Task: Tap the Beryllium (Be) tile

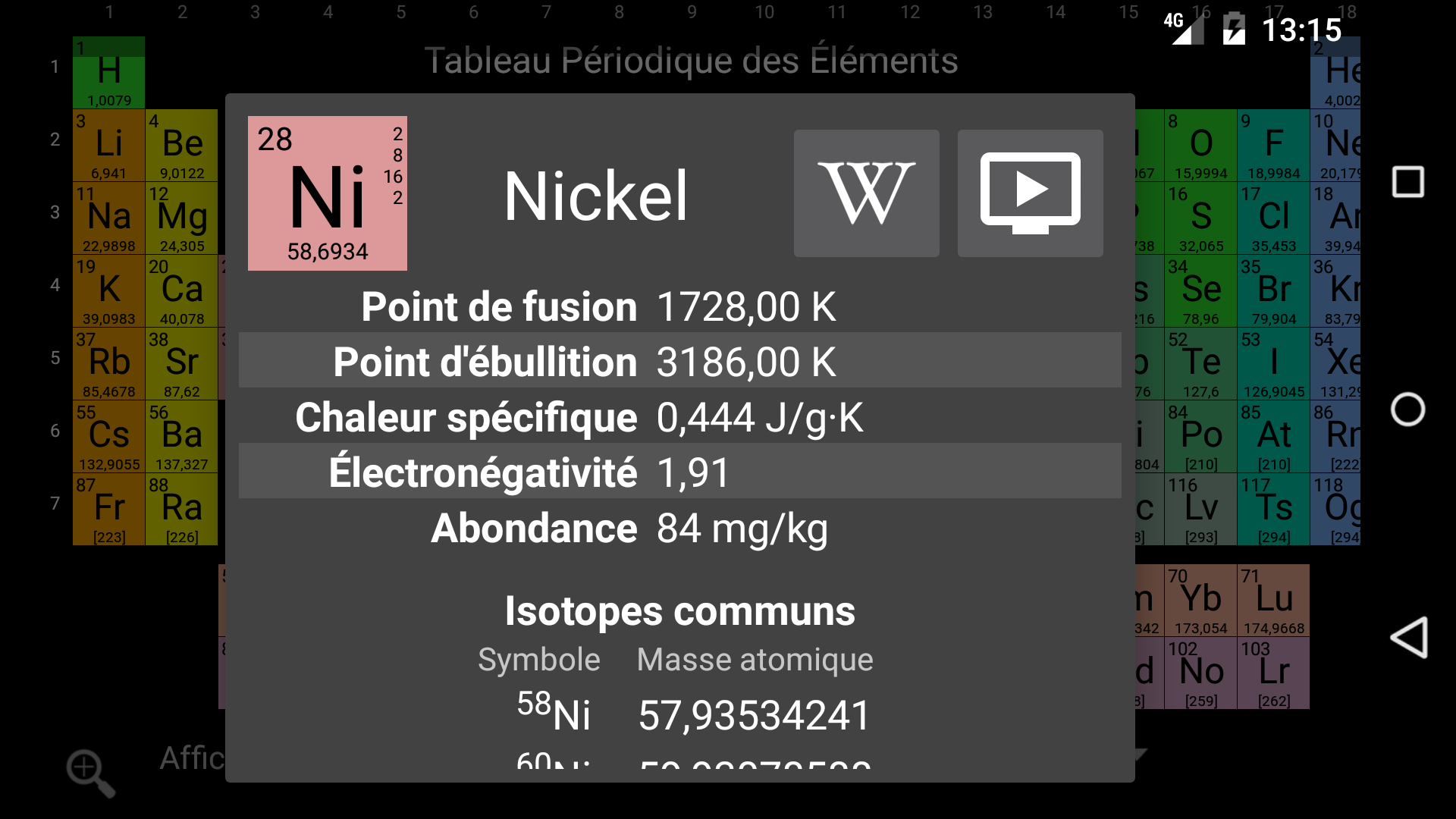Action: (181, 145)
